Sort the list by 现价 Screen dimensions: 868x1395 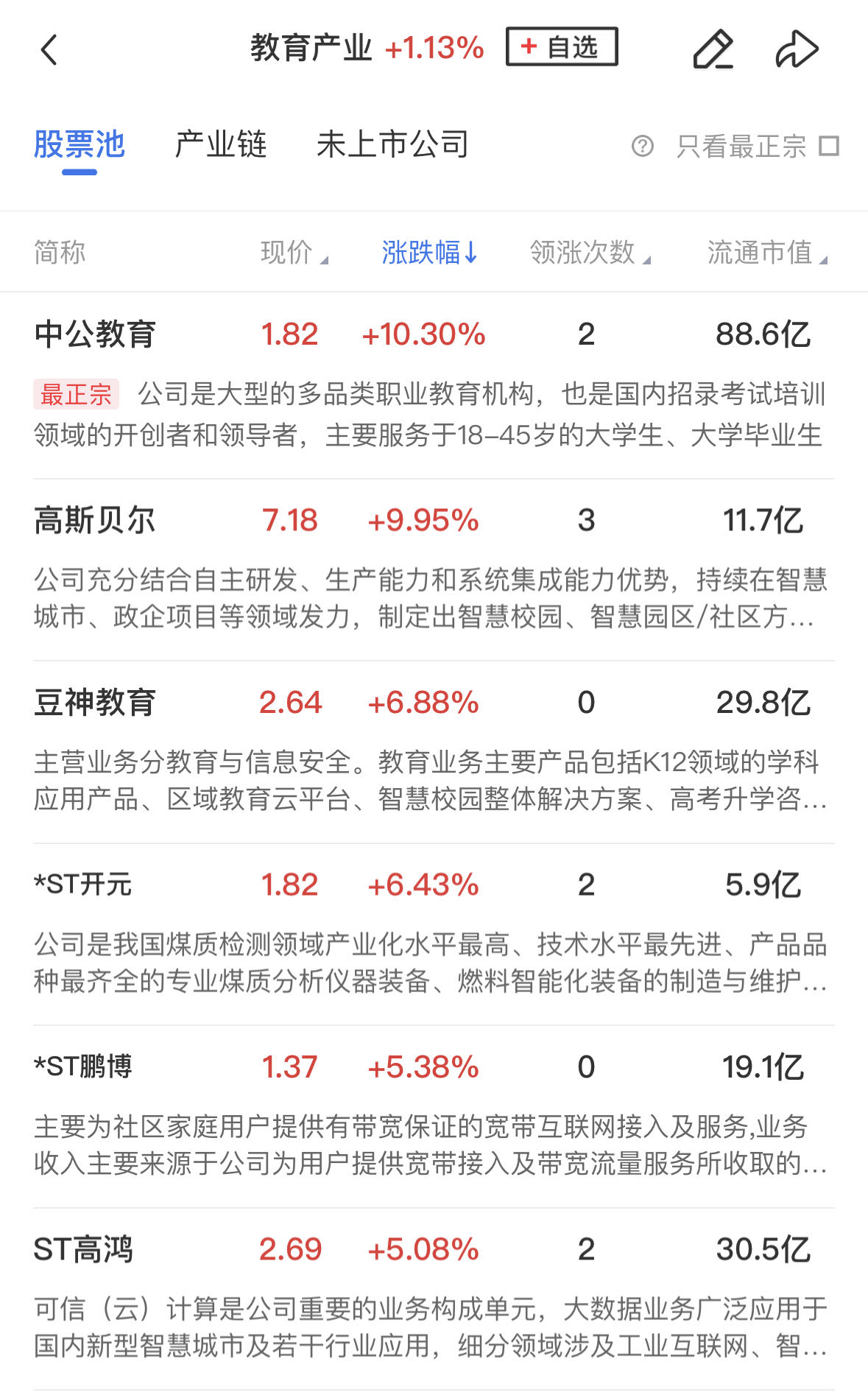(294, 253)
